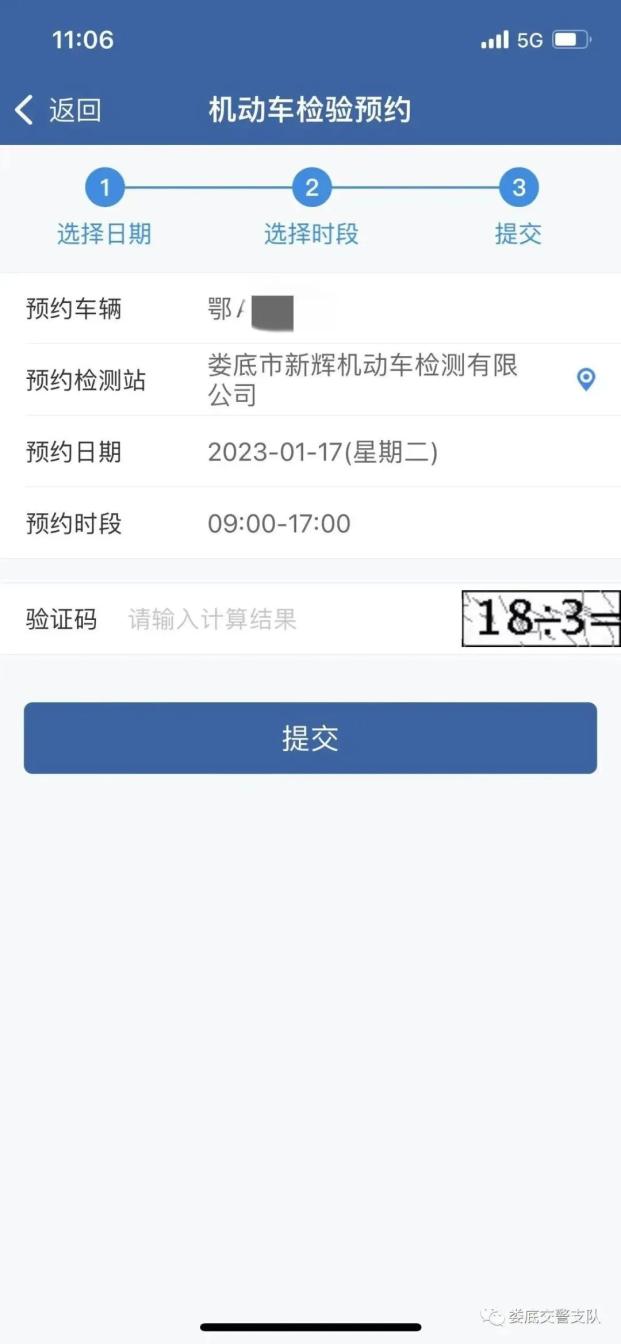Focus the 验证码 input field
The width and height of the screenshot is (621, 1344).
click(x=280, y=619)
